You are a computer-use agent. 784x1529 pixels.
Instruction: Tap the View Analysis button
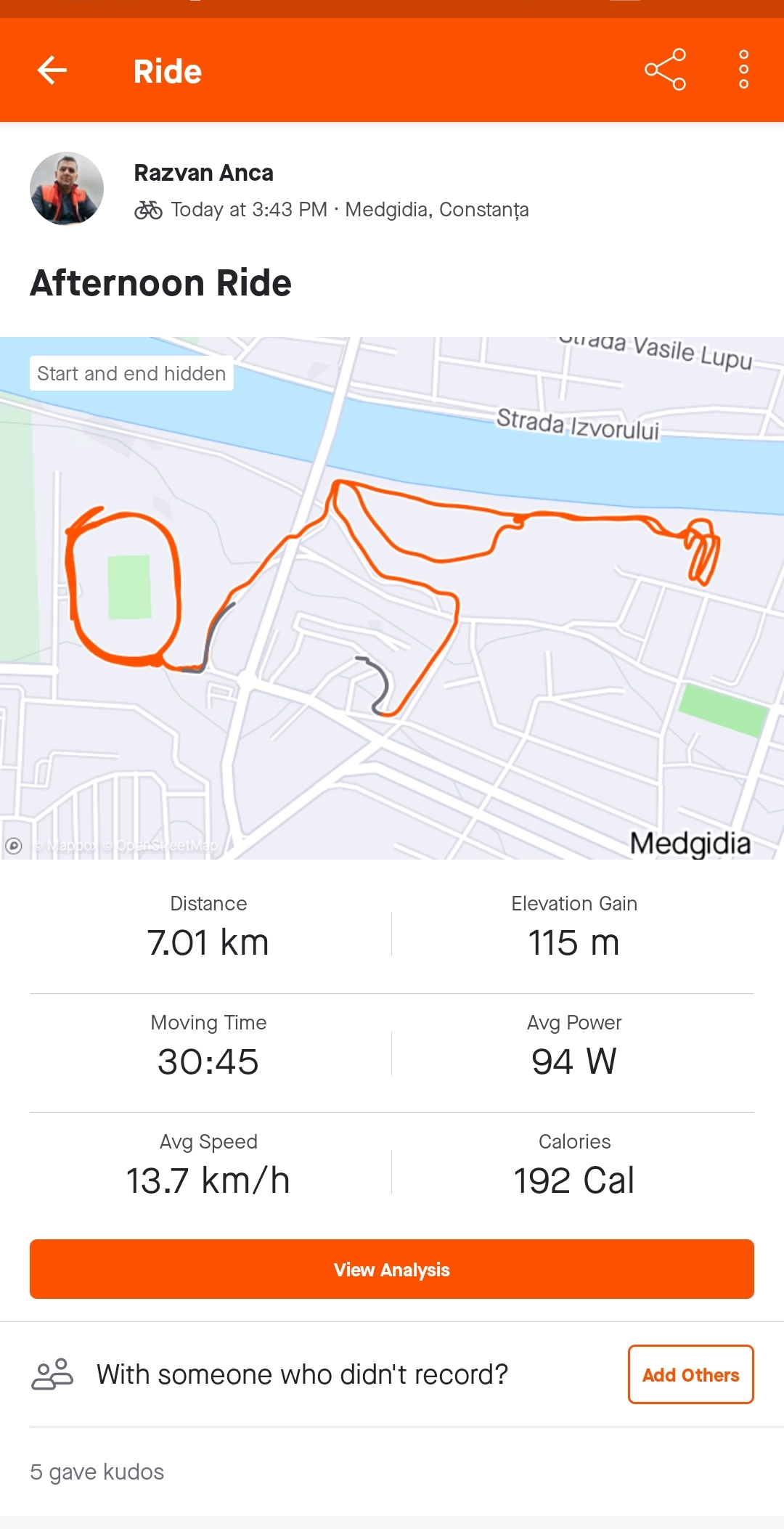click(392, 1269)
